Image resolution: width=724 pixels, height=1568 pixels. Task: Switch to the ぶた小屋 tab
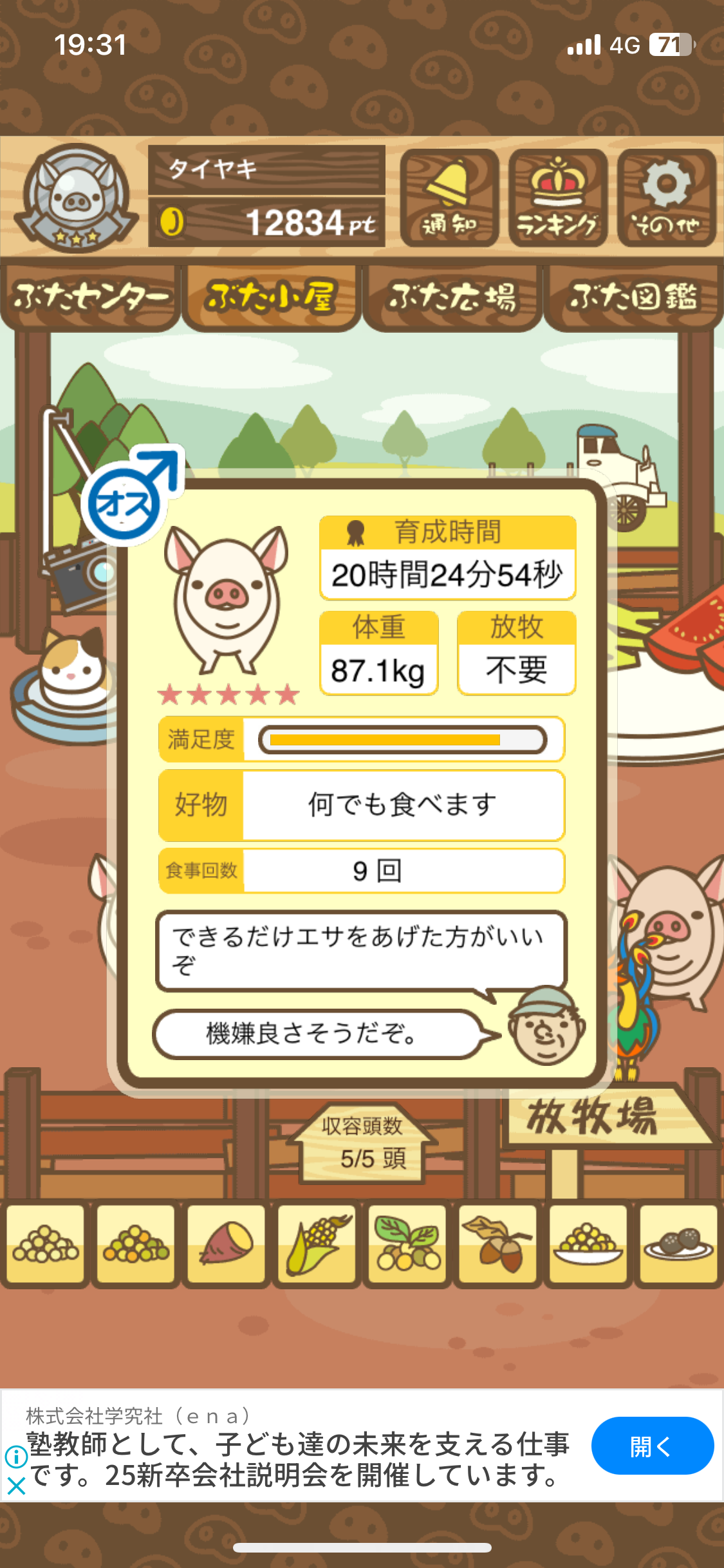(x=271, y=297)
